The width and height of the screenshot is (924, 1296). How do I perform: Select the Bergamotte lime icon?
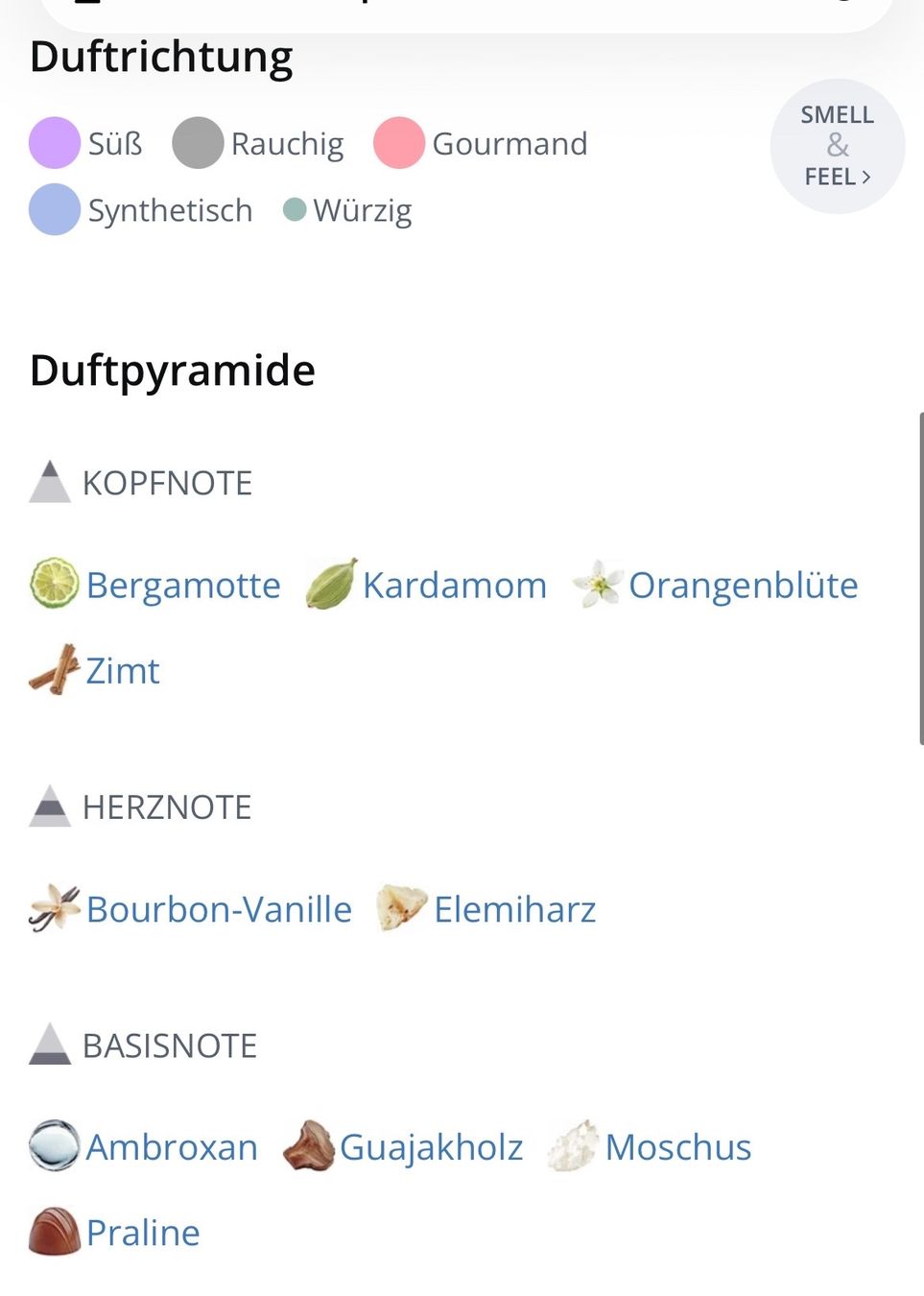[54, 585]
